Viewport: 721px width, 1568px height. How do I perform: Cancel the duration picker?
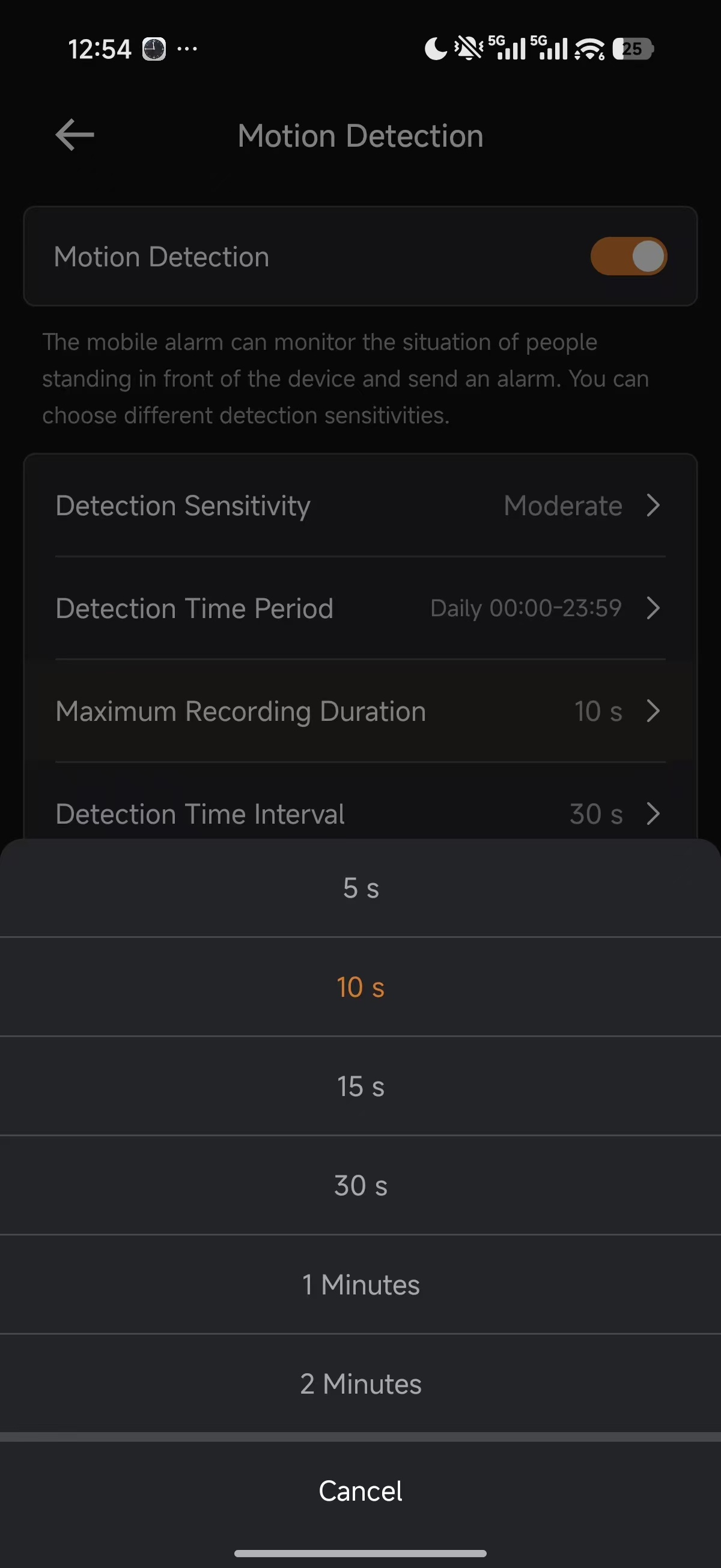pos(361,1491)
